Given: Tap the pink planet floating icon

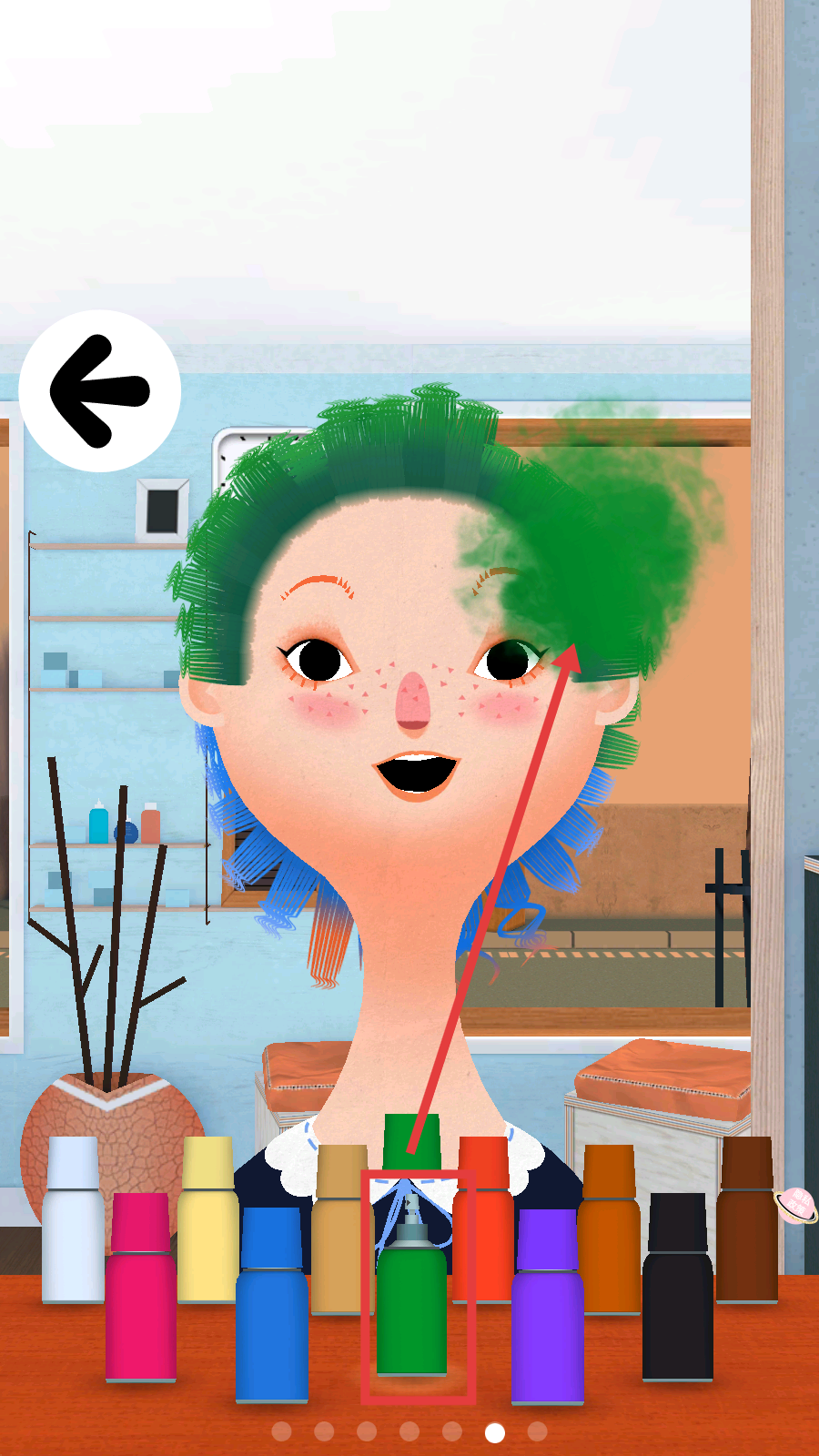Looking at the screenshot, I should (x=796, y=1205).
